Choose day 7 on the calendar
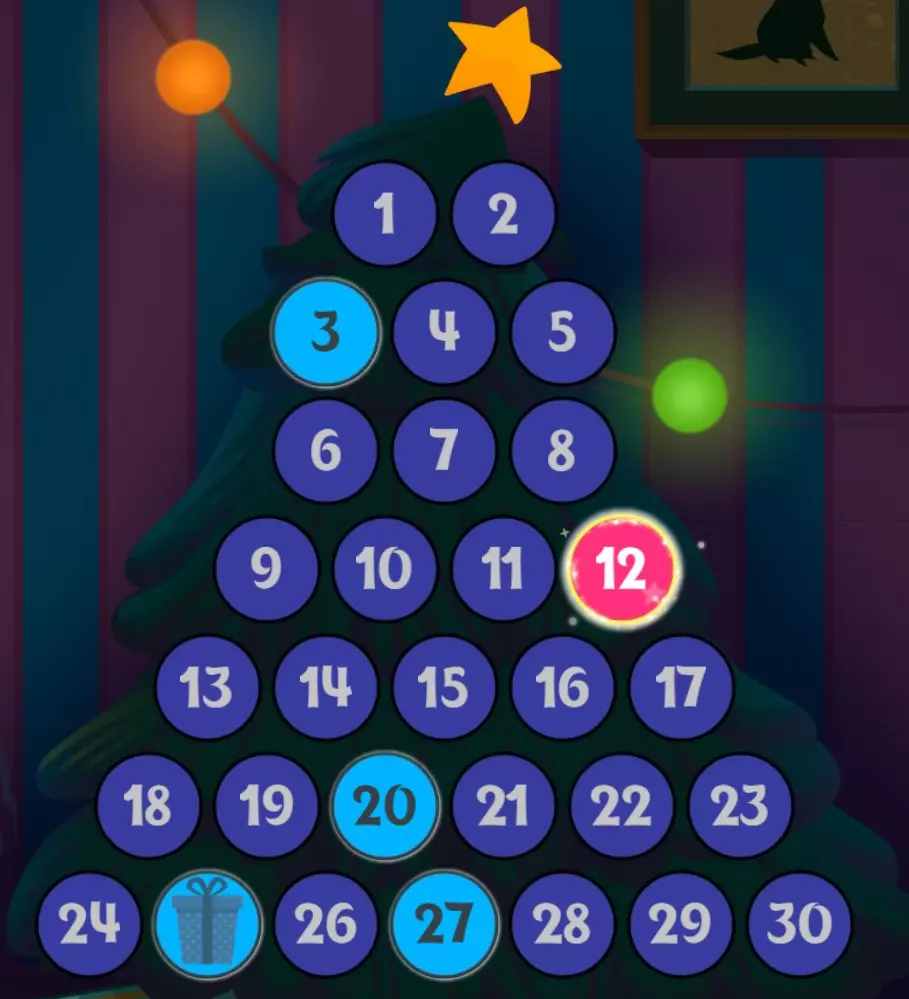The height and width of the screenshot is (999, 909). 444,451
